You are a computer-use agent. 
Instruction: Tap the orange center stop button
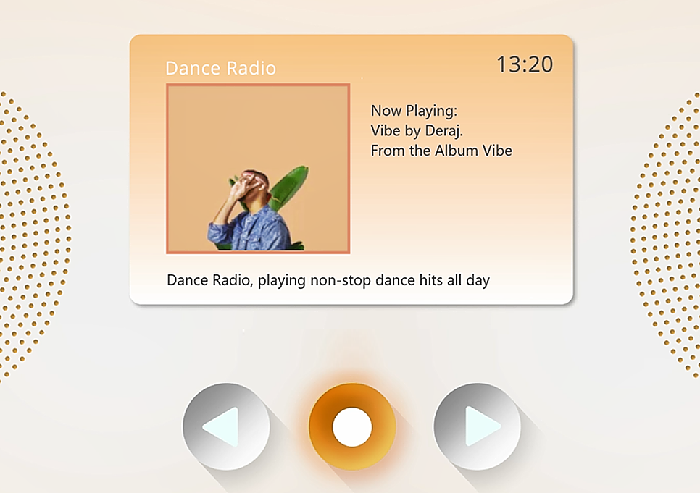(352, 427)
